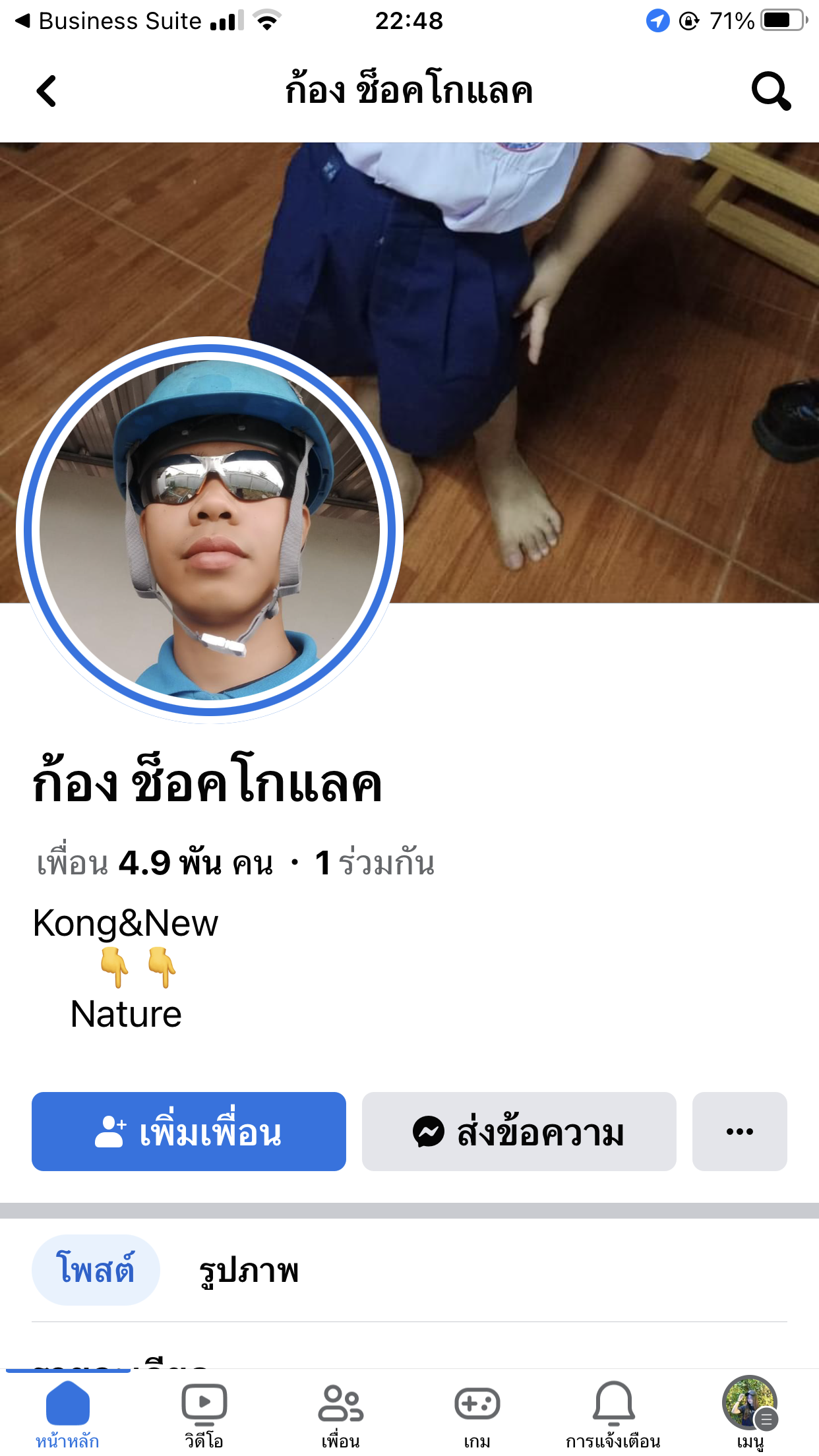Open the search magnifier icon
This screenshot has width=819, height=1456.
770,91
